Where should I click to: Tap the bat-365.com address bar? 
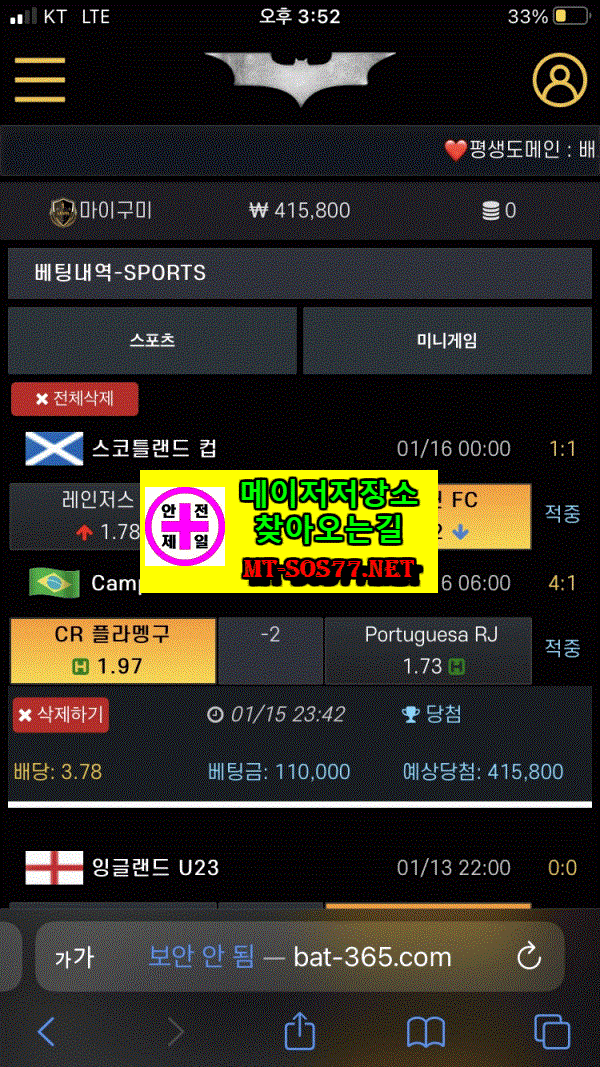[x=300, y=957]
